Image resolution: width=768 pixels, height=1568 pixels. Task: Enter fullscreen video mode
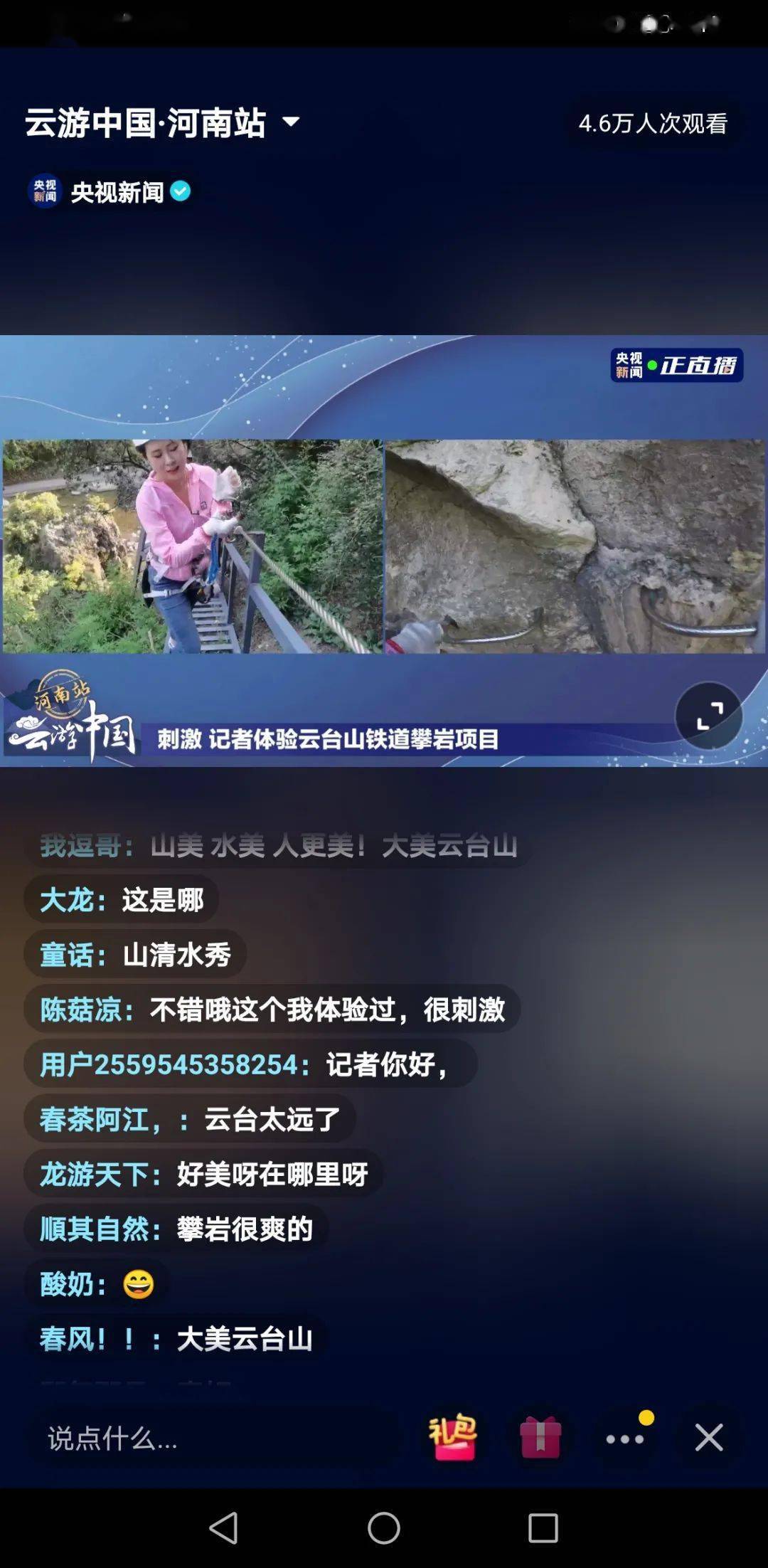[x=708, y=716]
